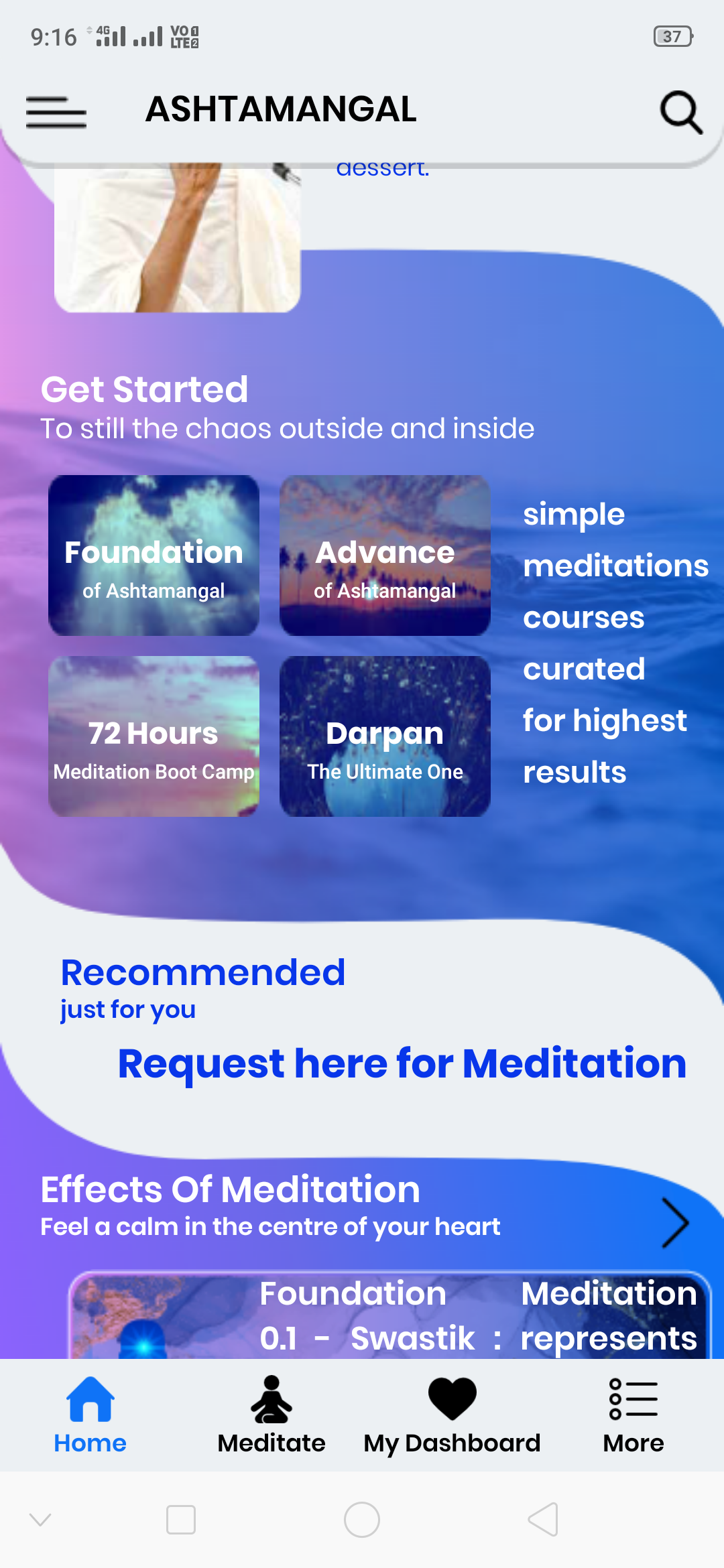This screenshot has width=724, height=1568.
Task: Tap the system back button
Action: (x=543, y=1519)
